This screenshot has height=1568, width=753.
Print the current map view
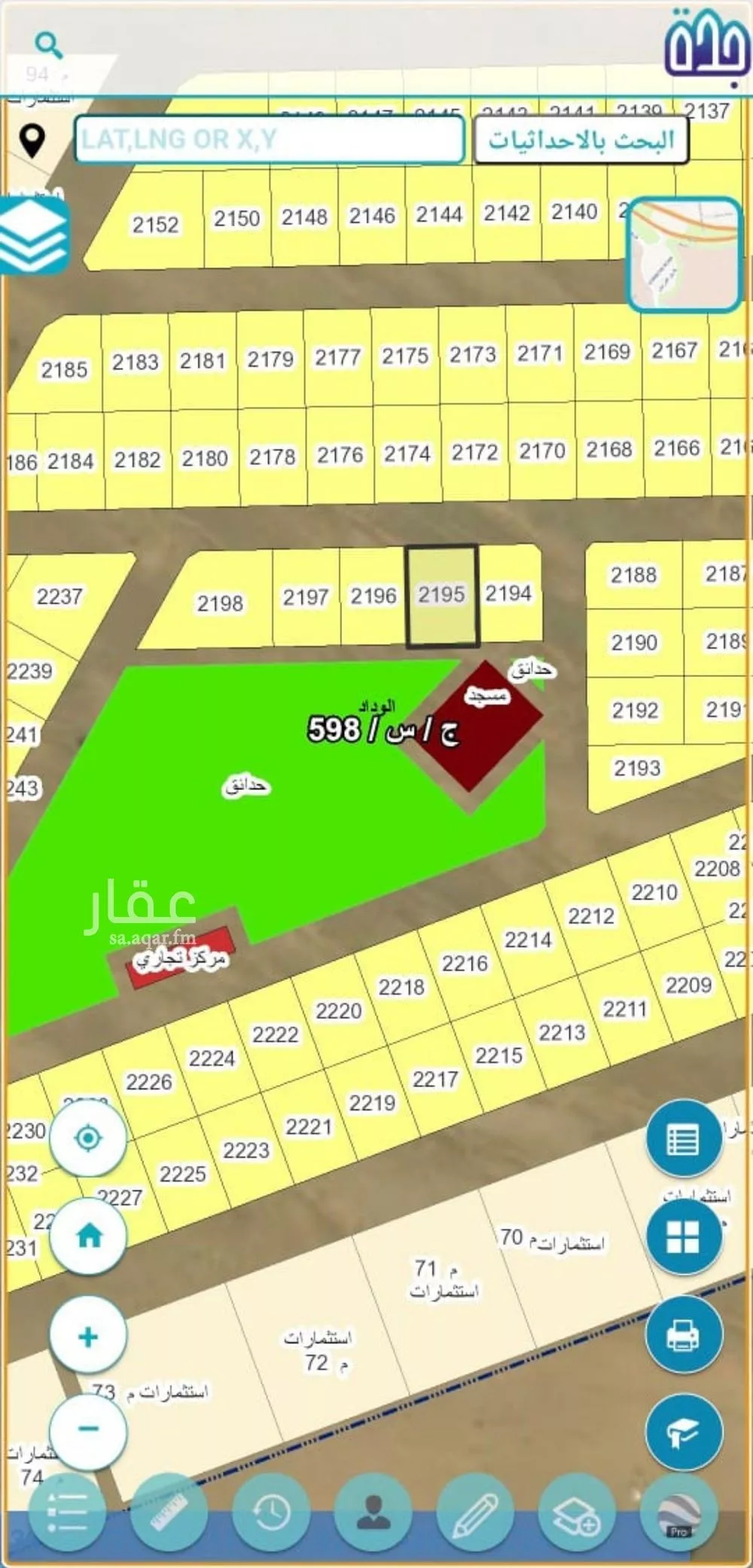click(684, 1334)
